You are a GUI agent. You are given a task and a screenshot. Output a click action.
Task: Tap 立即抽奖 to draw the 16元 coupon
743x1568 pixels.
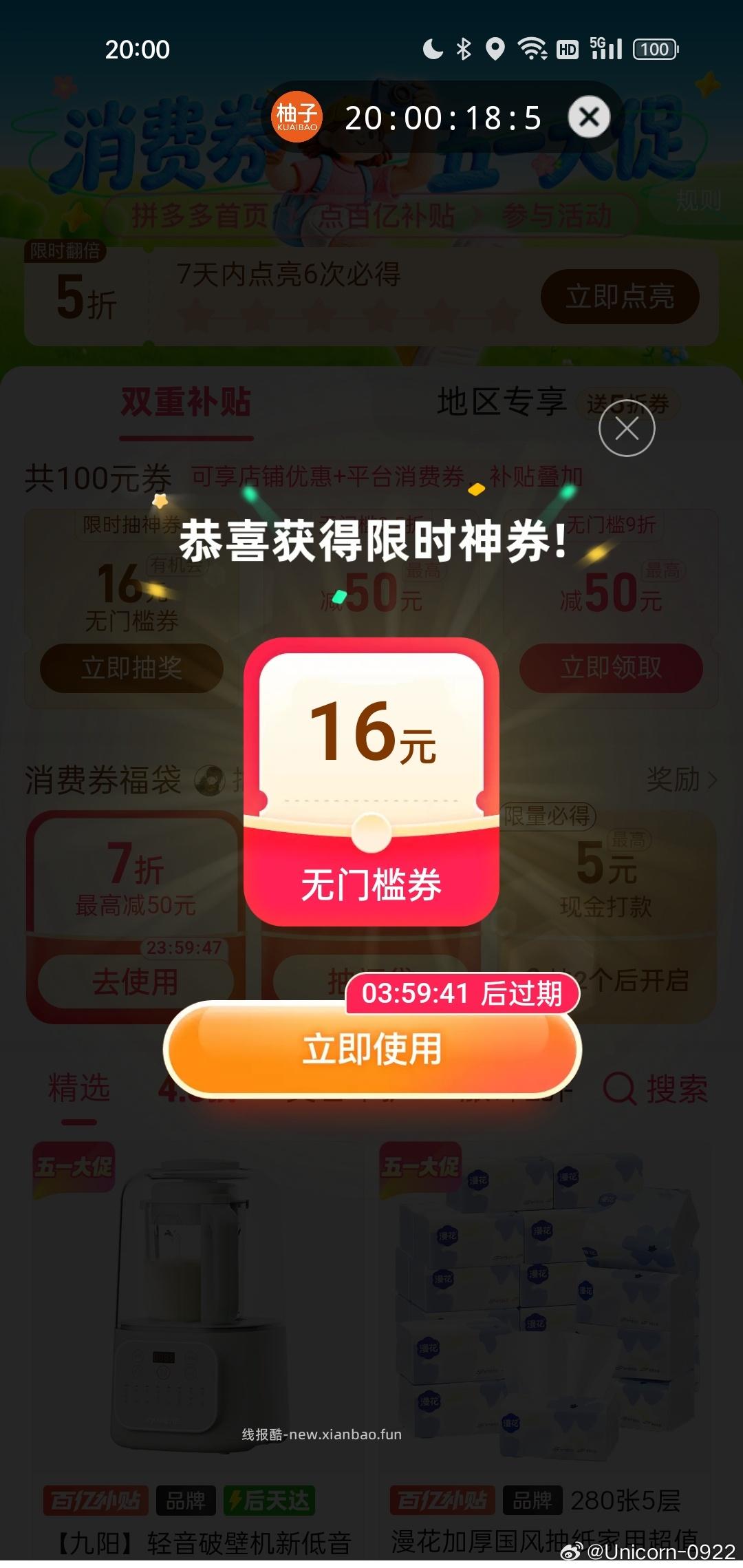coord(131,668)
